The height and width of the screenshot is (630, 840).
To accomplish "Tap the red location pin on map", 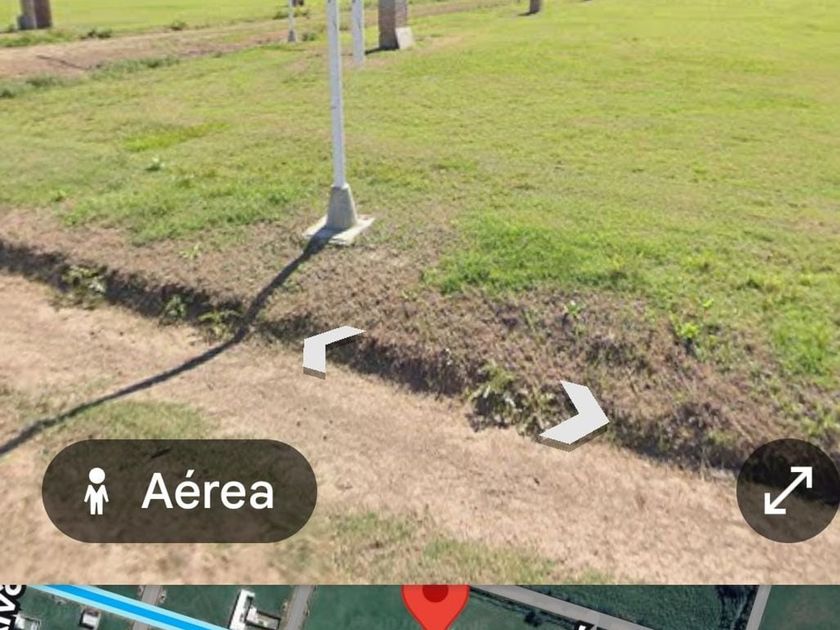I will click(x=436, y=607).
